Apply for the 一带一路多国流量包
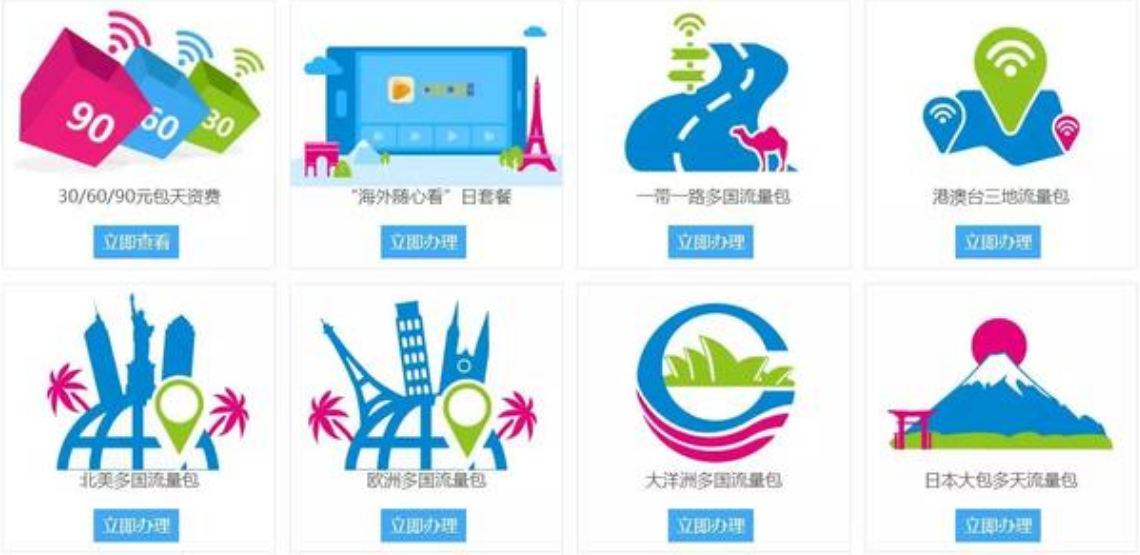This screenshot has height=555, width=1140. tap(711, 242)
